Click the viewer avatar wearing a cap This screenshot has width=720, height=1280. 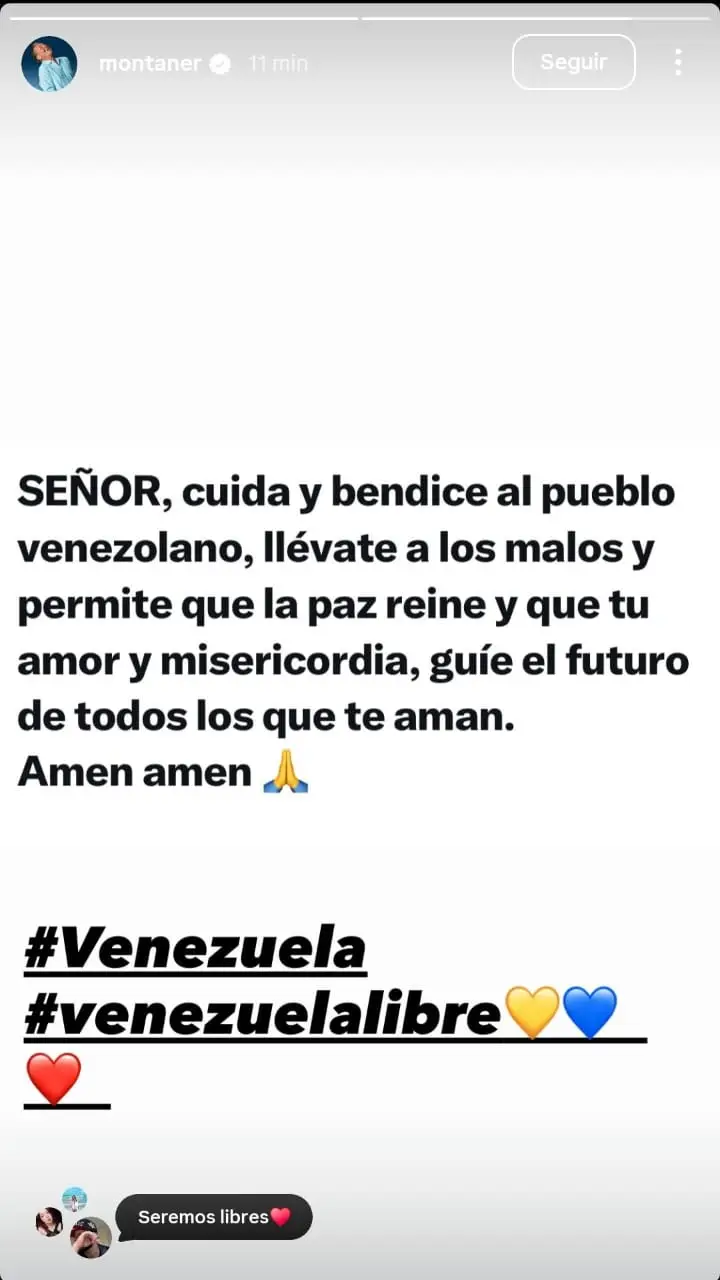pyautogui.click(x=89, y=1237)
